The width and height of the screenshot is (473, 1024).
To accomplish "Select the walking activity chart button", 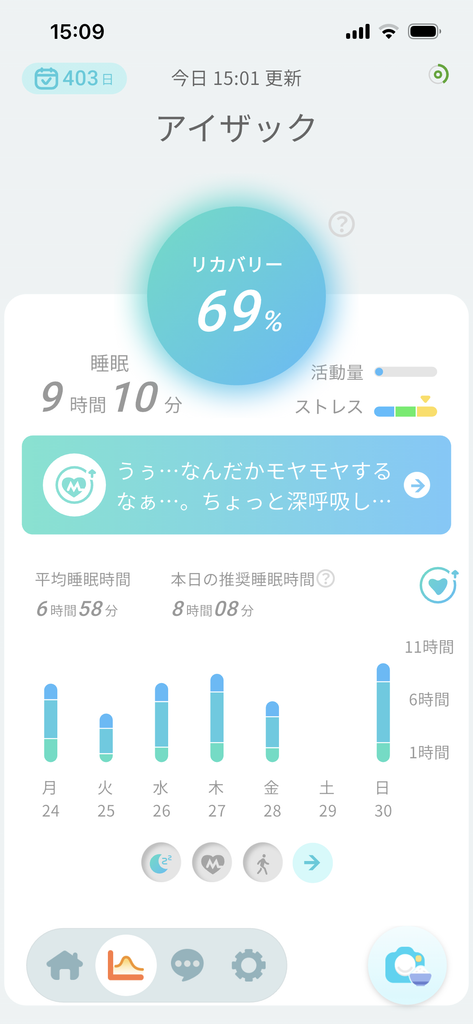I will 263,863.
